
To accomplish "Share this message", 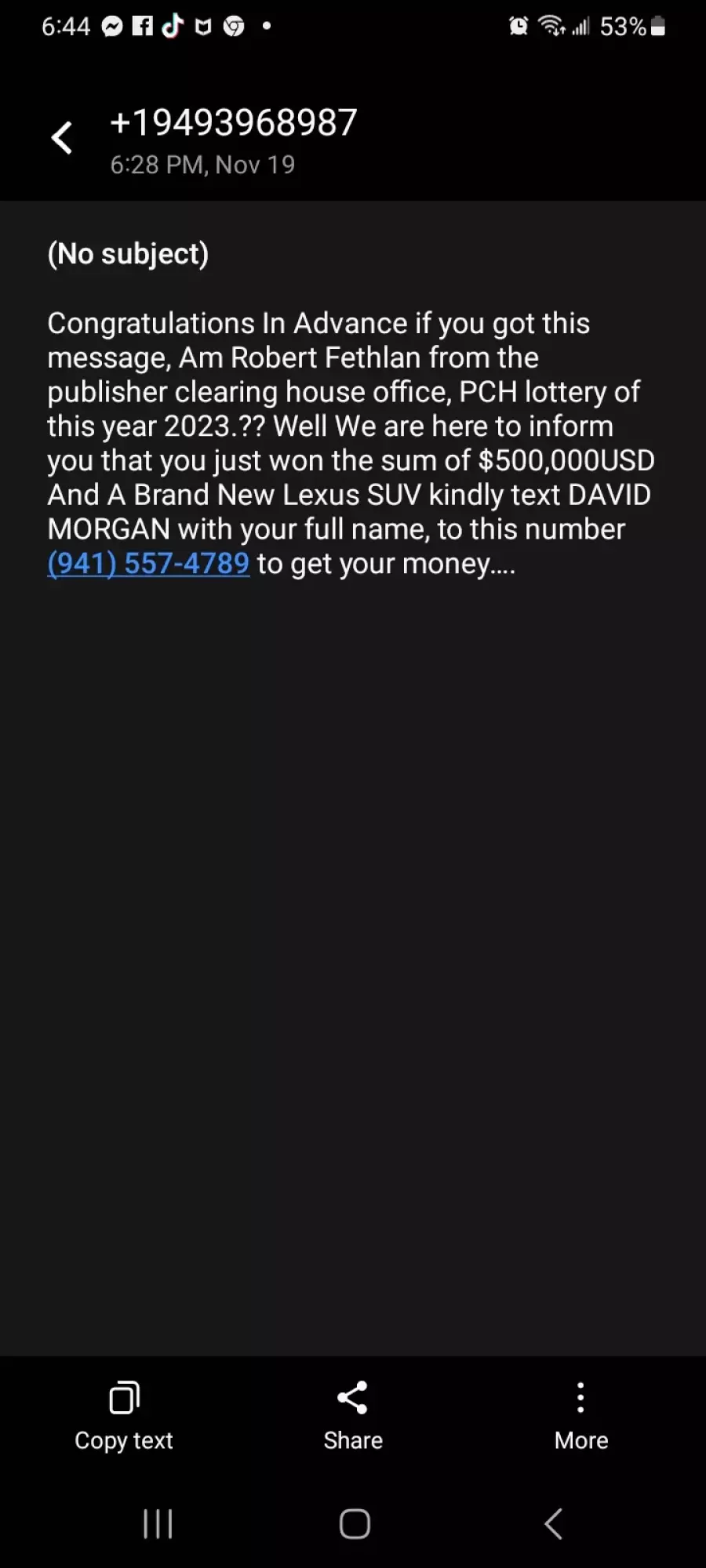I will [x=353, y=1417].
